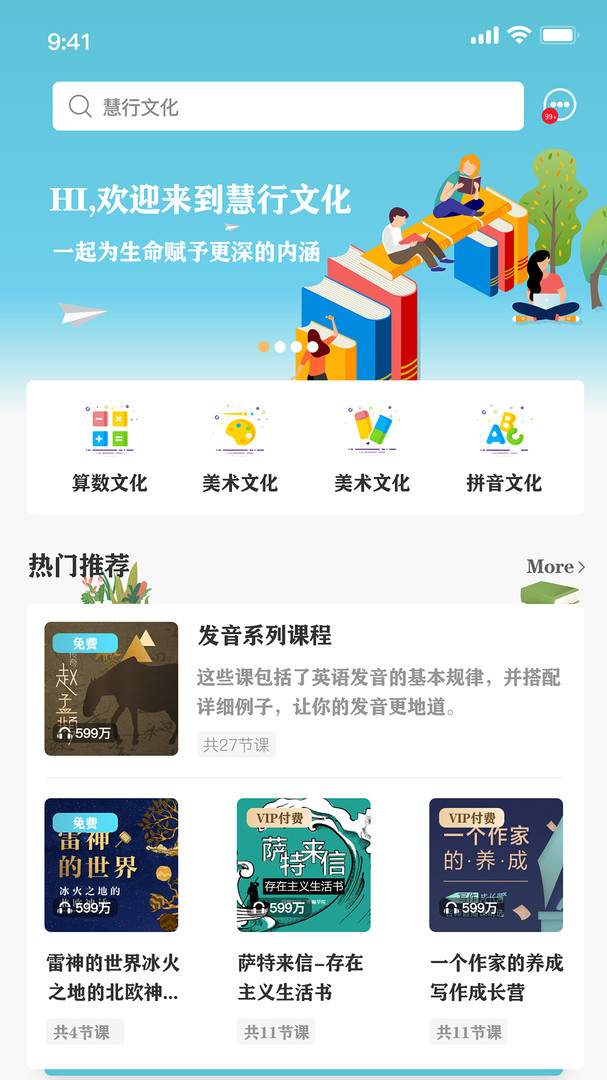Open messages with the 99+ badge

[559, 105]
